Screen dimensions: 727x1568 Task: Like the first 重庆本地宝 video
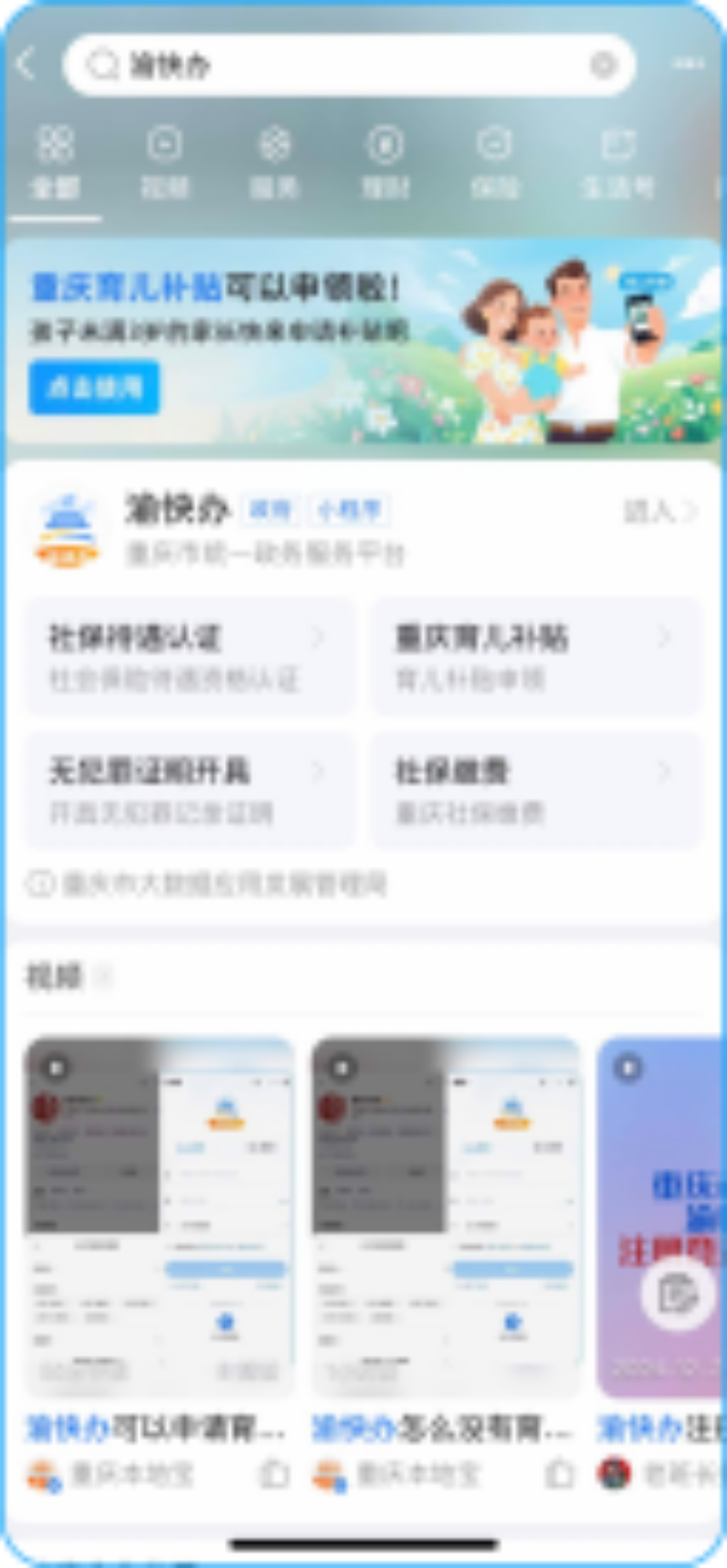275,1475
